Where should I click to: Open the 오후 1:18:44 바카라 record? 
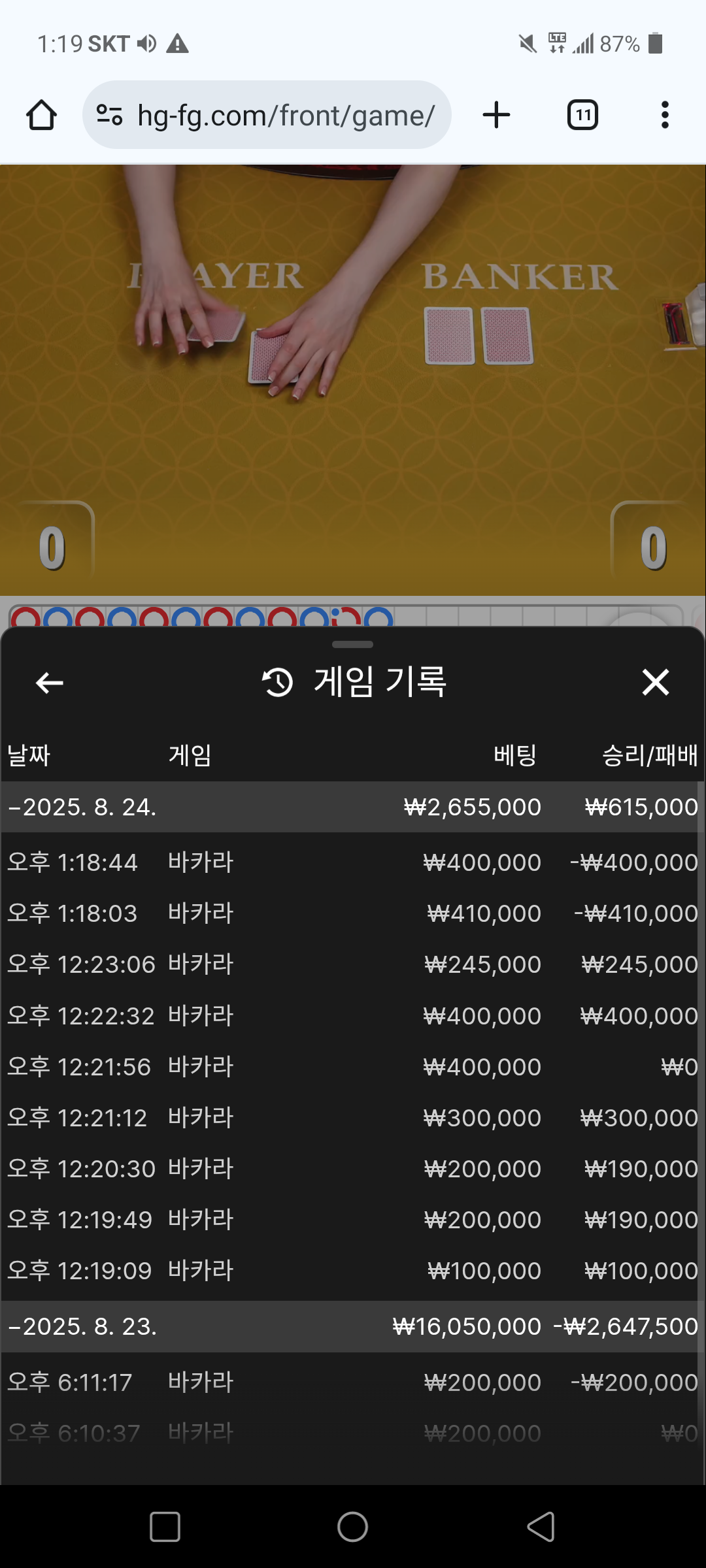click(x=352, y=862)
